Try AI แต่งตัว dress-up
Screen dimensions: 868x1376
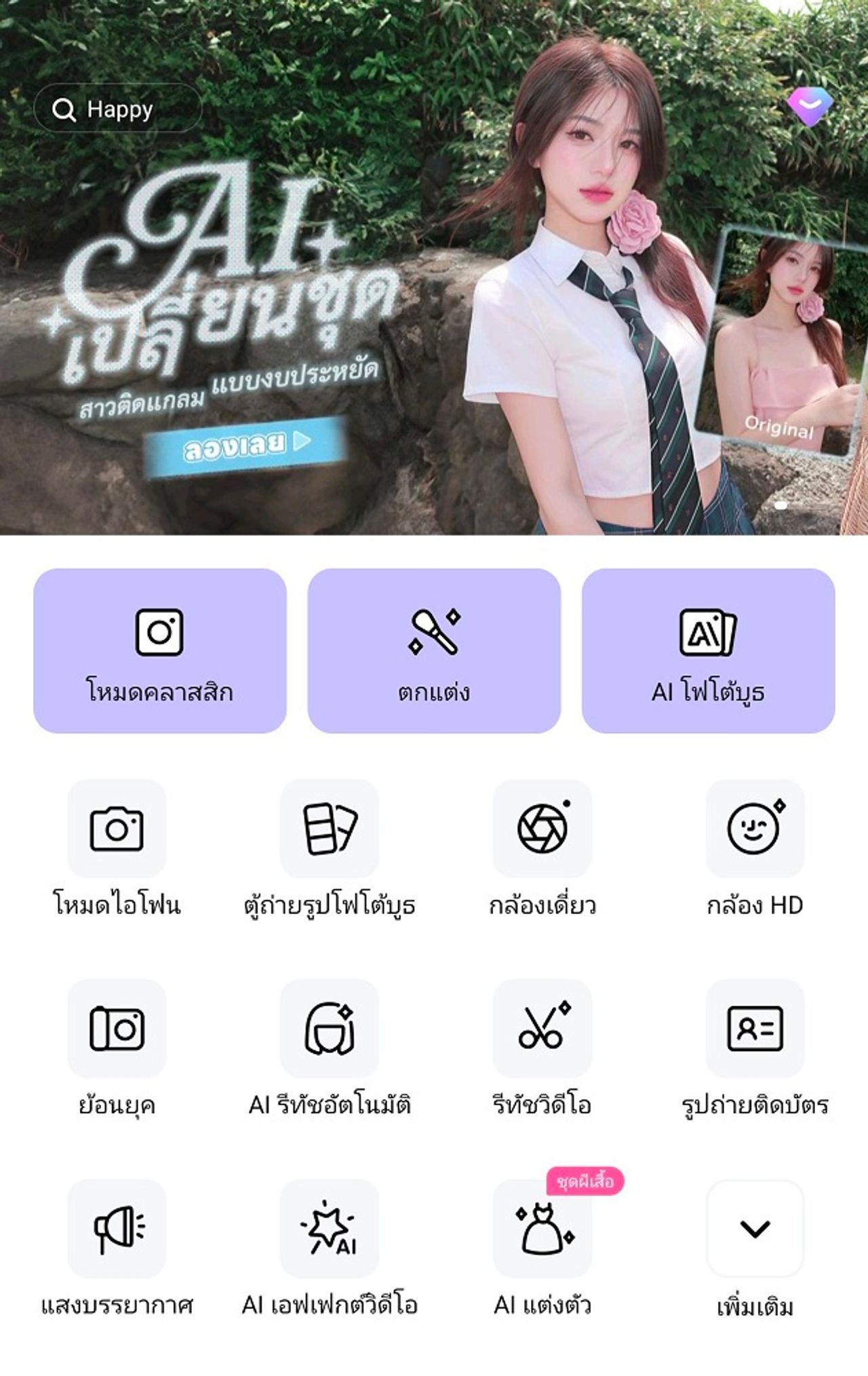pos(542,1228)
